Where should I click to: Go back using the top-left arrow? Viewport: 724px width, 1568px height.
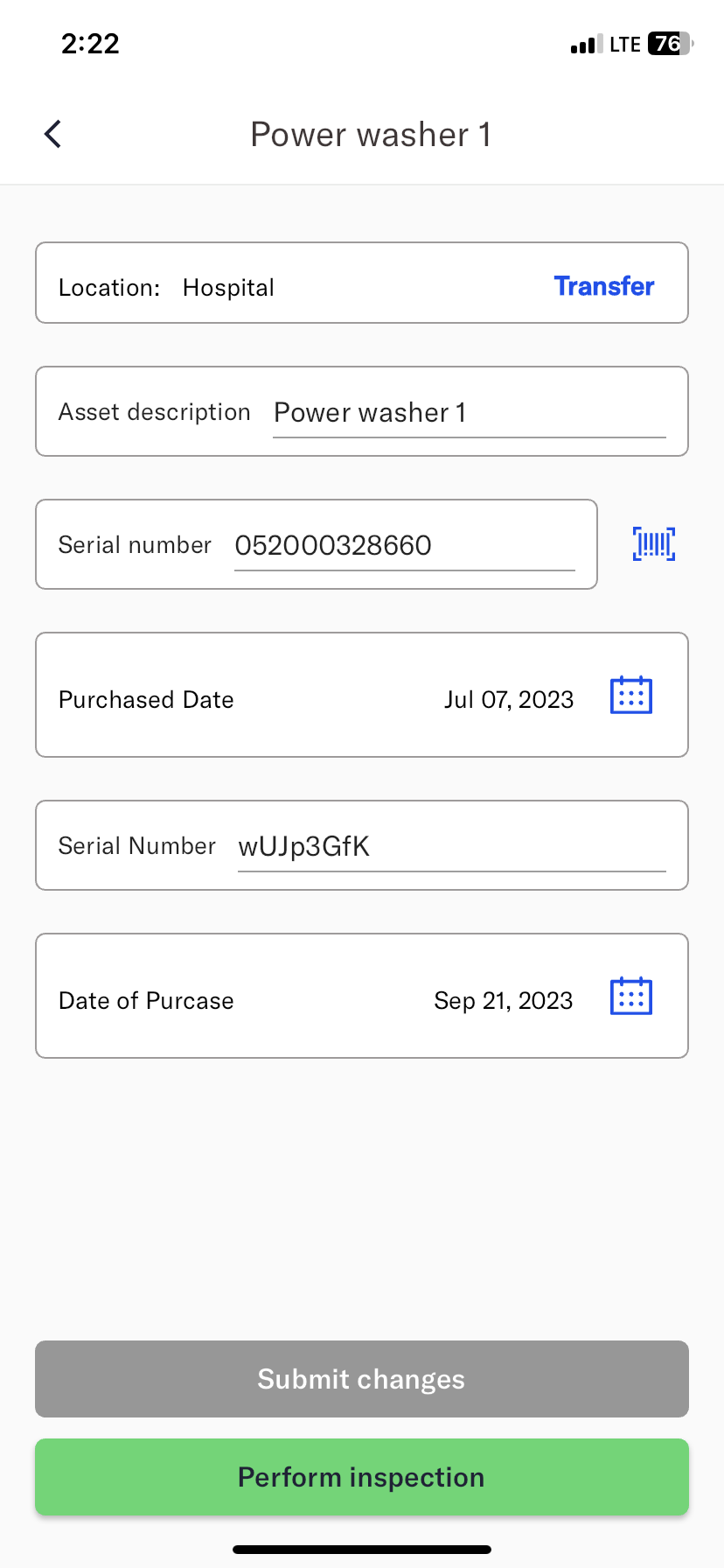pos(53,135)
